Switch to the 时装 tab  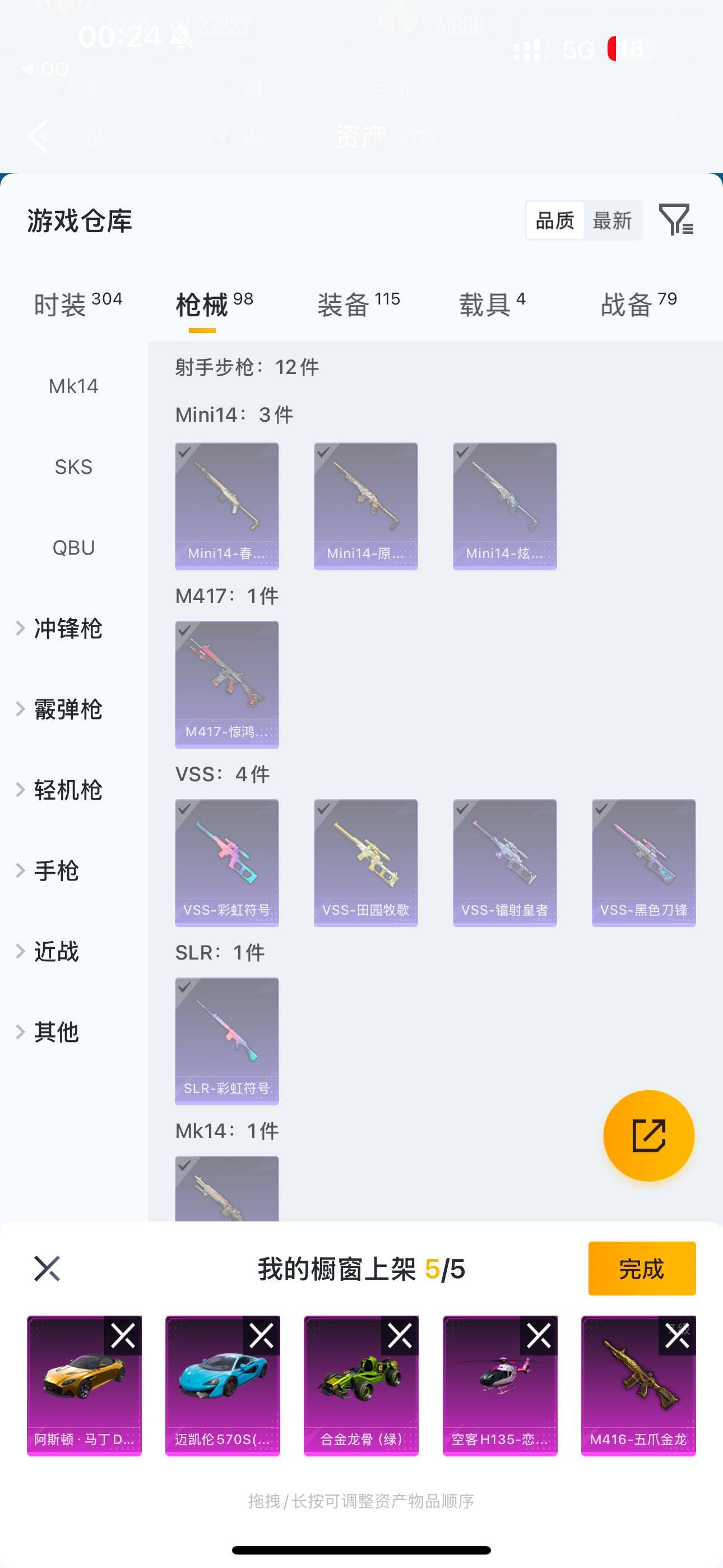tap(77, 304)
